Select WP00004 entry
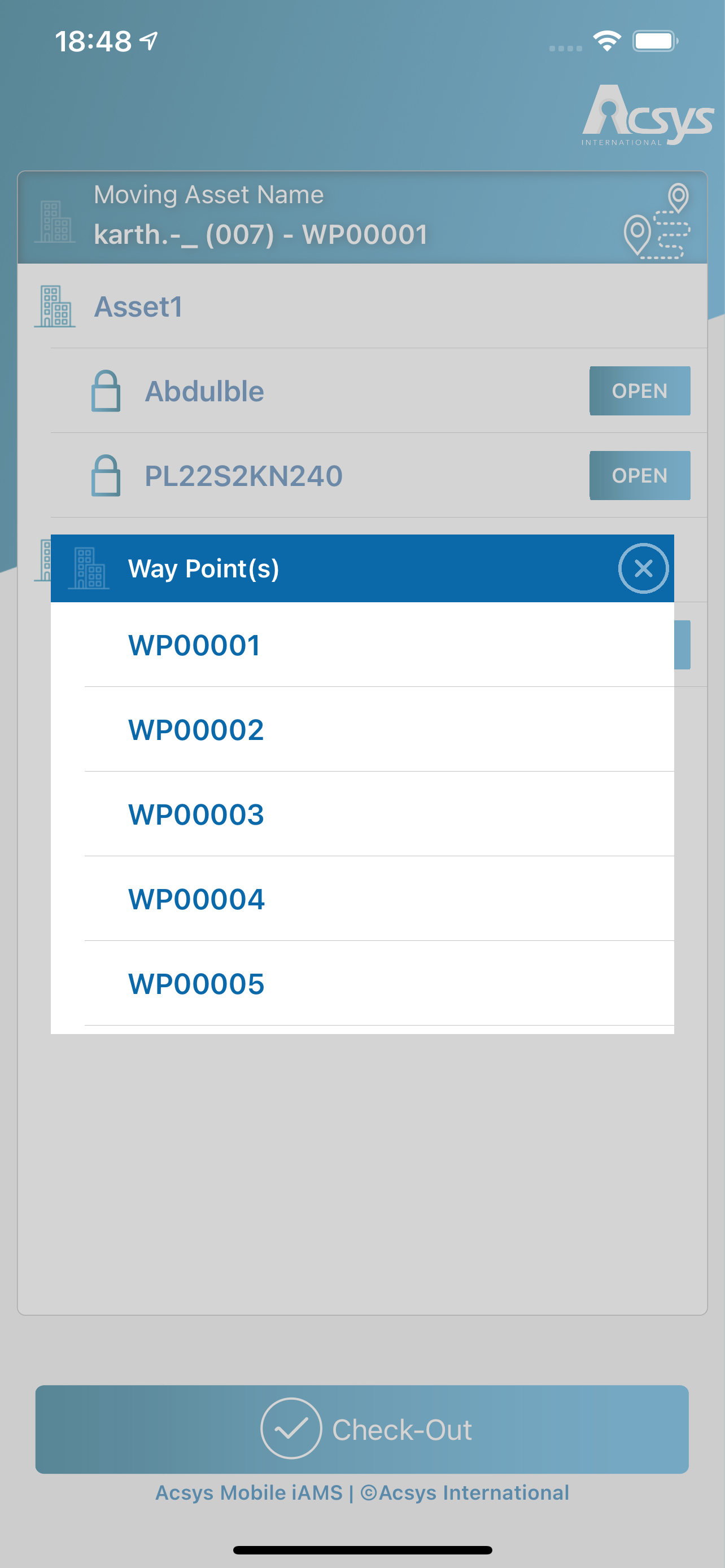The height and width of the screenshot is (1568, 725). tap(362, 899)
